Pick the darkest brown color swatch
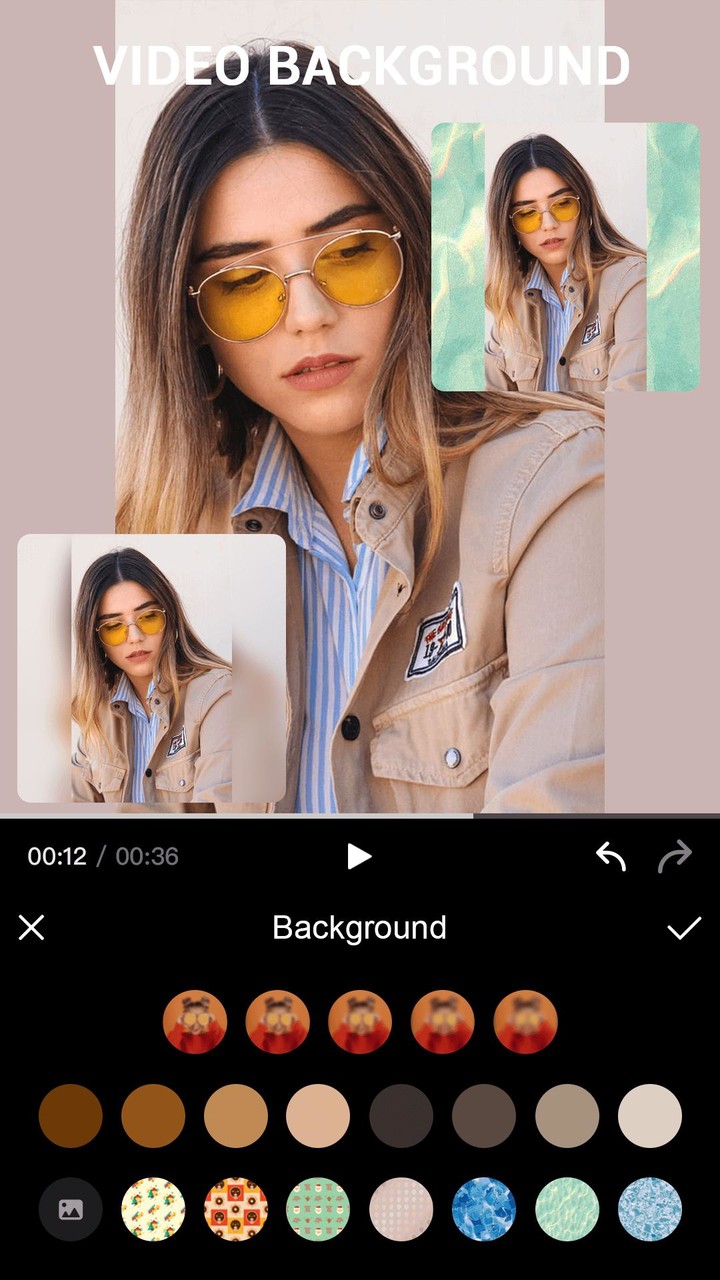Viewport: 720px width, 1280px height. pyautogui.click(x=72, y=1114)
